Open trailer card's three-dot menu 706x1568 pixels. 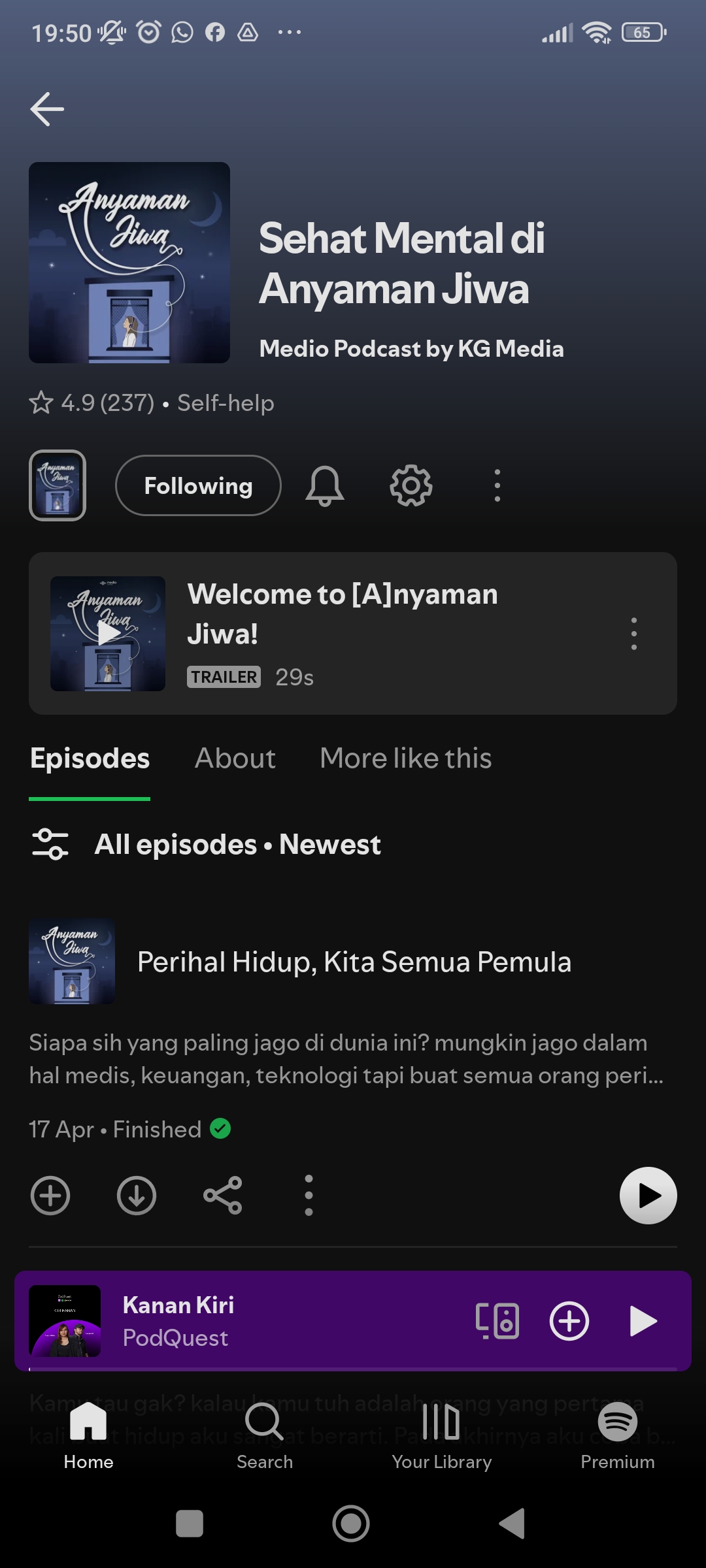[633, 633]
